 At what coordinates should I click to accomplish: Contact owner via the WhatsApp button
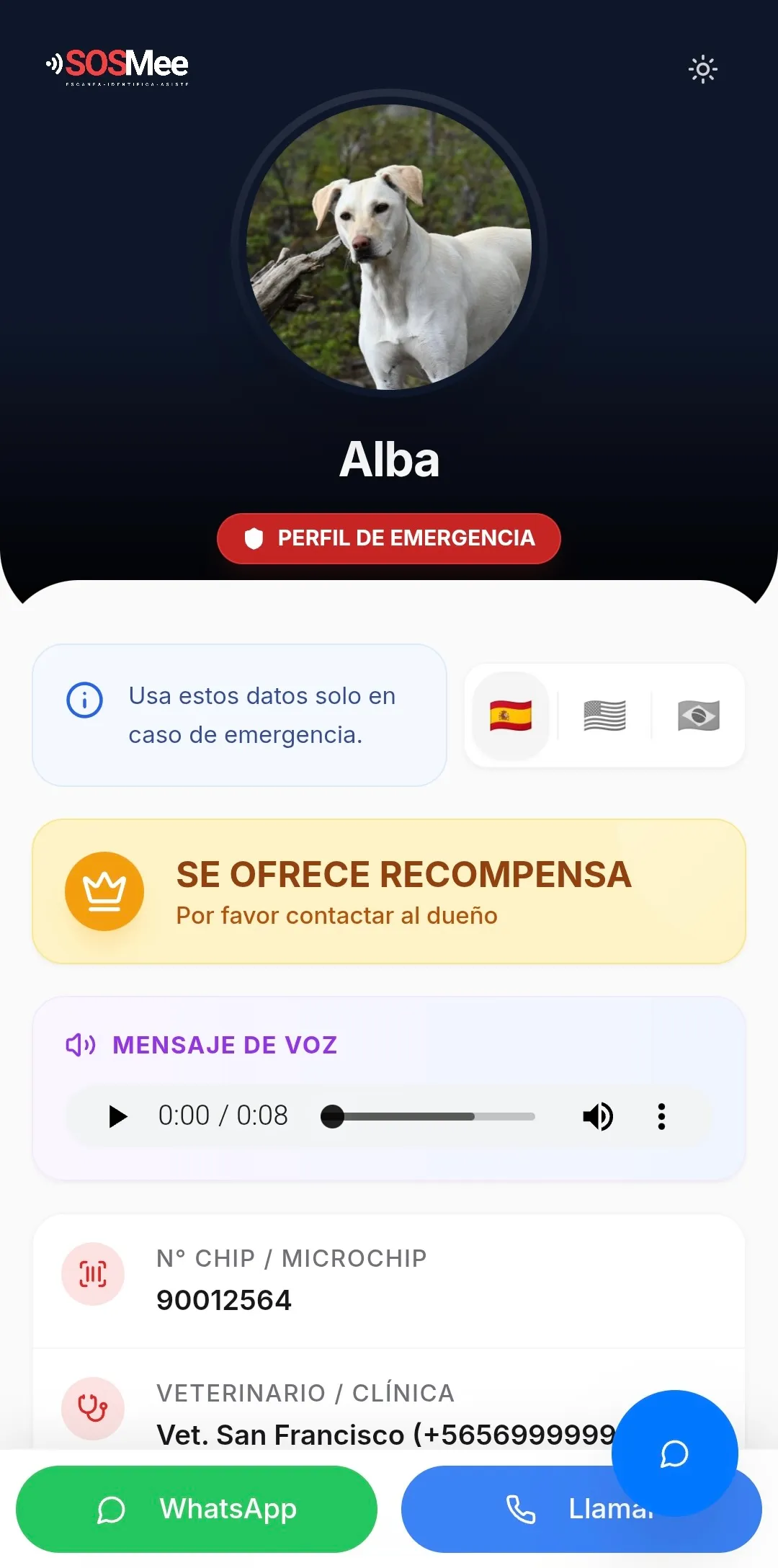coord(197,1509)
